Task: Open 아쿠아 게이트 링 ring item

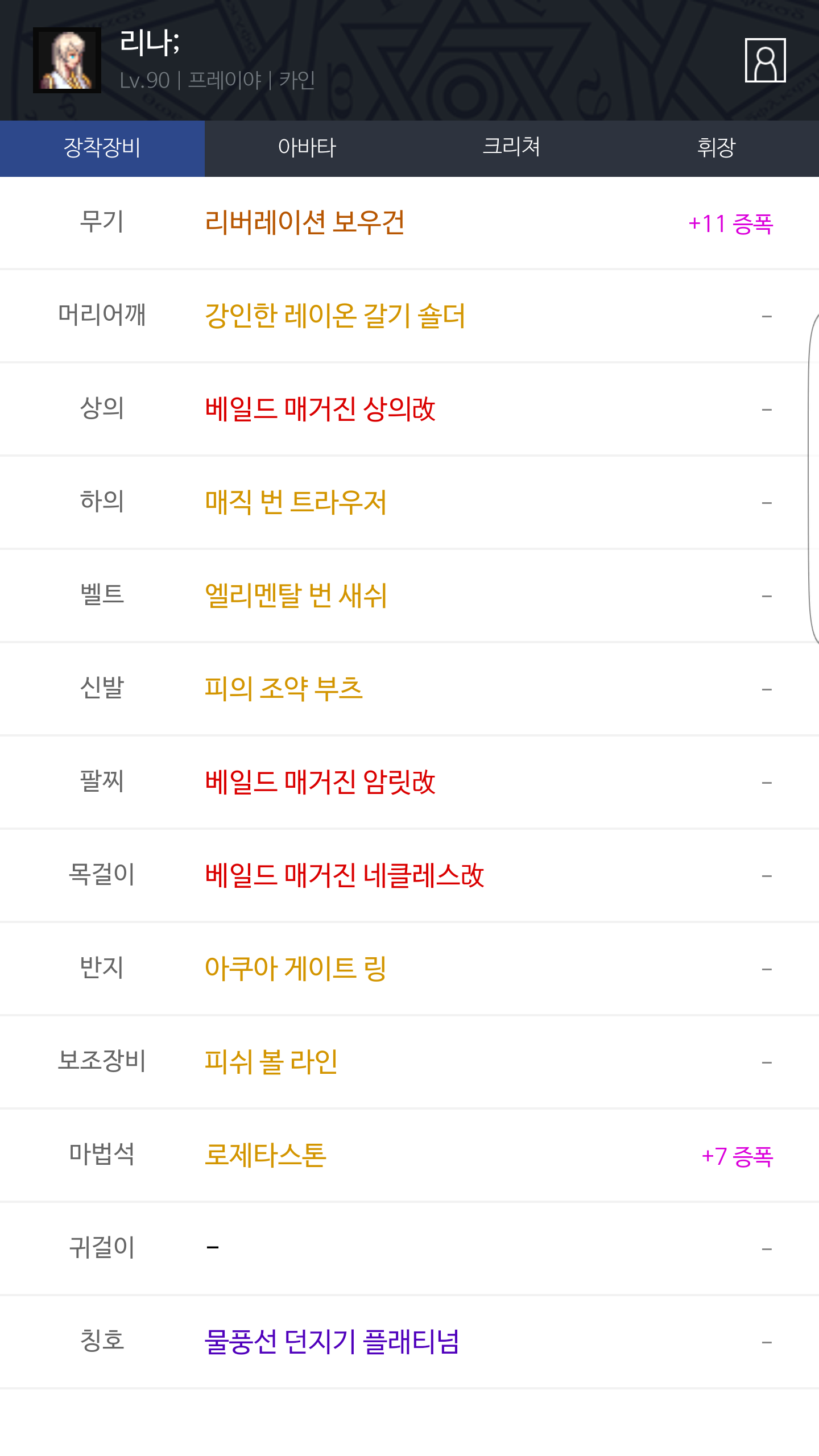Action: pyautogui.click(x=296, y=969)
